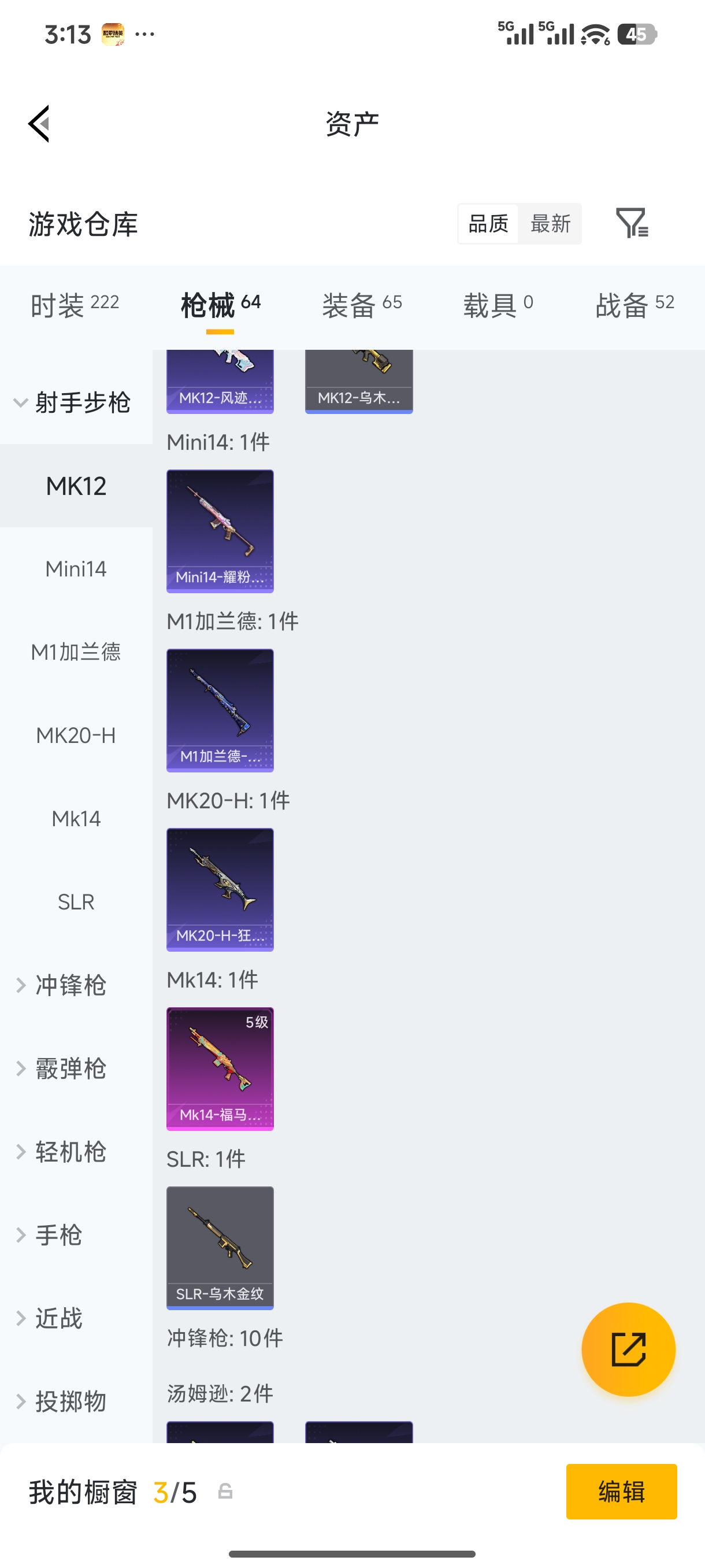Screen dimensions: 705x1568
Task: Open the SLR-乌木金纹 weapon thumbnail
Action: coord(220,1248)
